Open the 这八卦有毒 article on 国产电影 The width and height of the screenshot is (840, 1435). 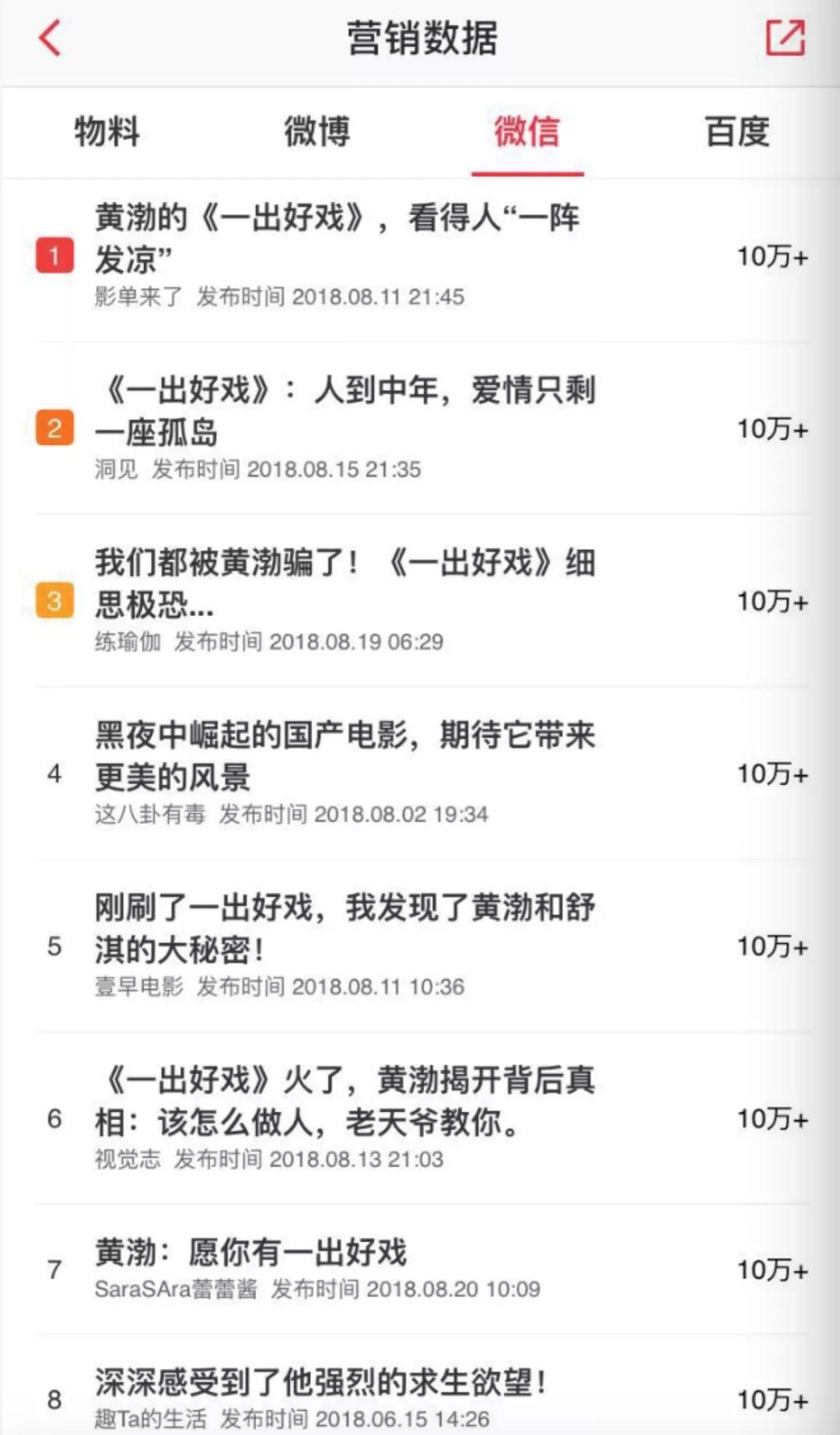coord(422,774)
